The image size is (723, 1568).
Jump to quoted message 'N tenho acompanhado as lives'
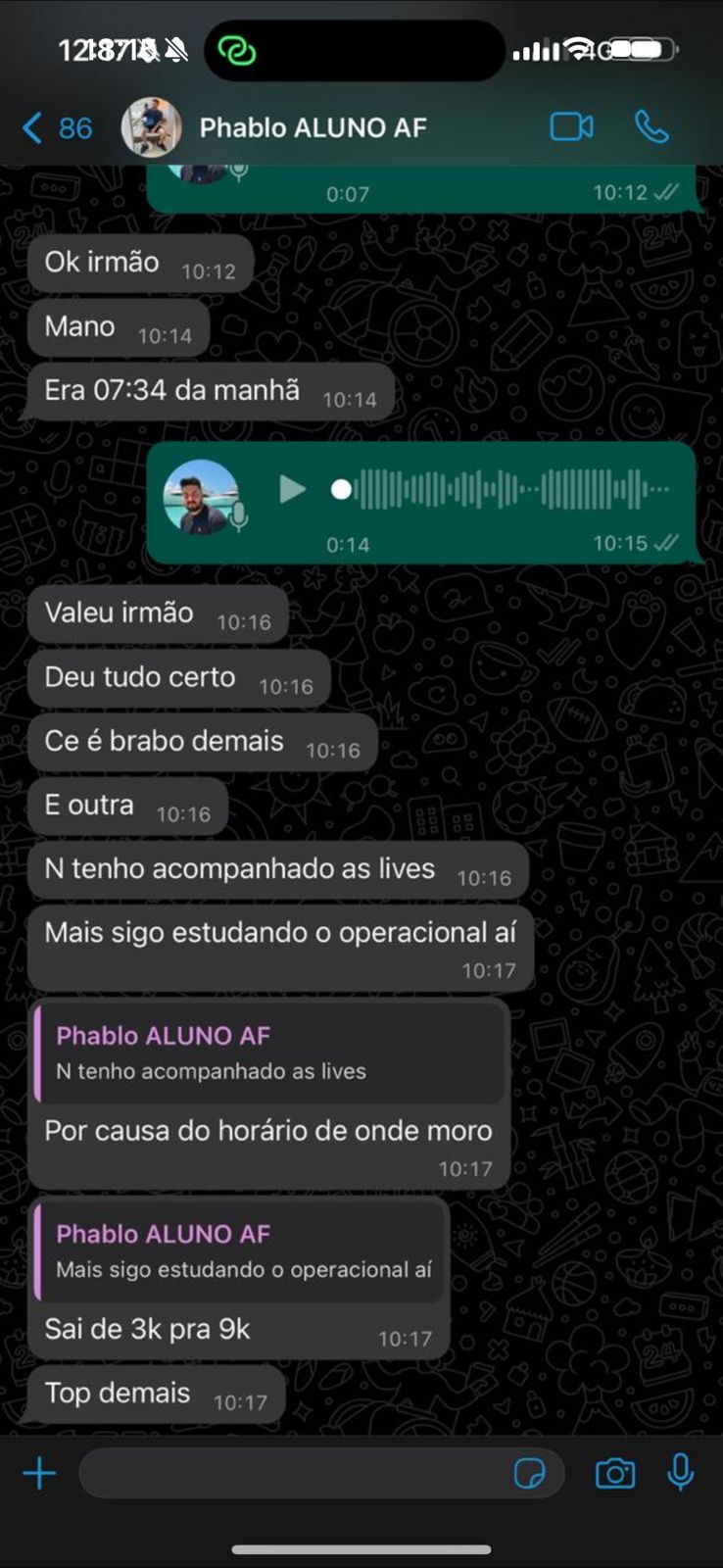pos(269,1053)
